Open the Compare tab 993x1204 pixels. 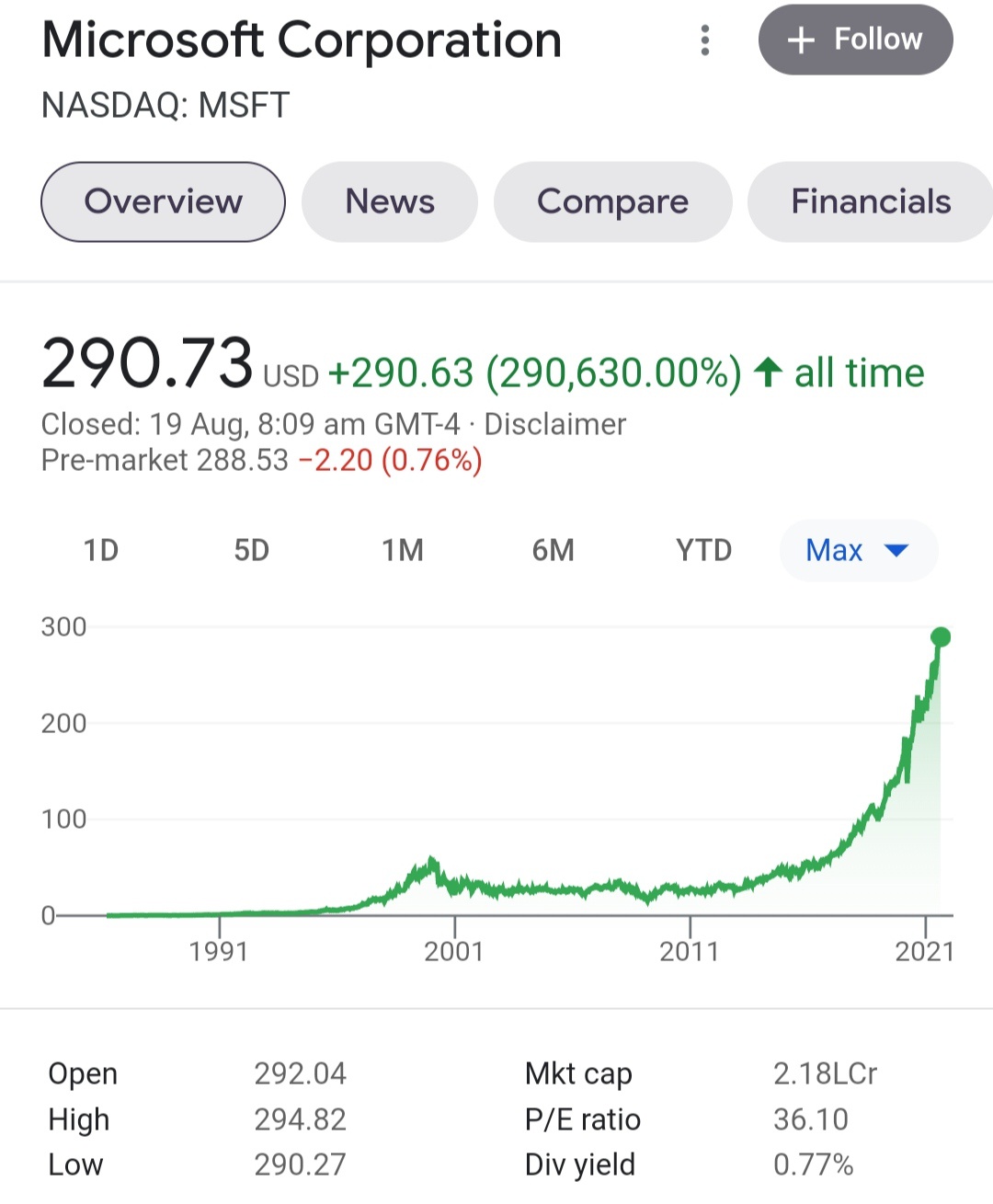click(x=612, y=201)
